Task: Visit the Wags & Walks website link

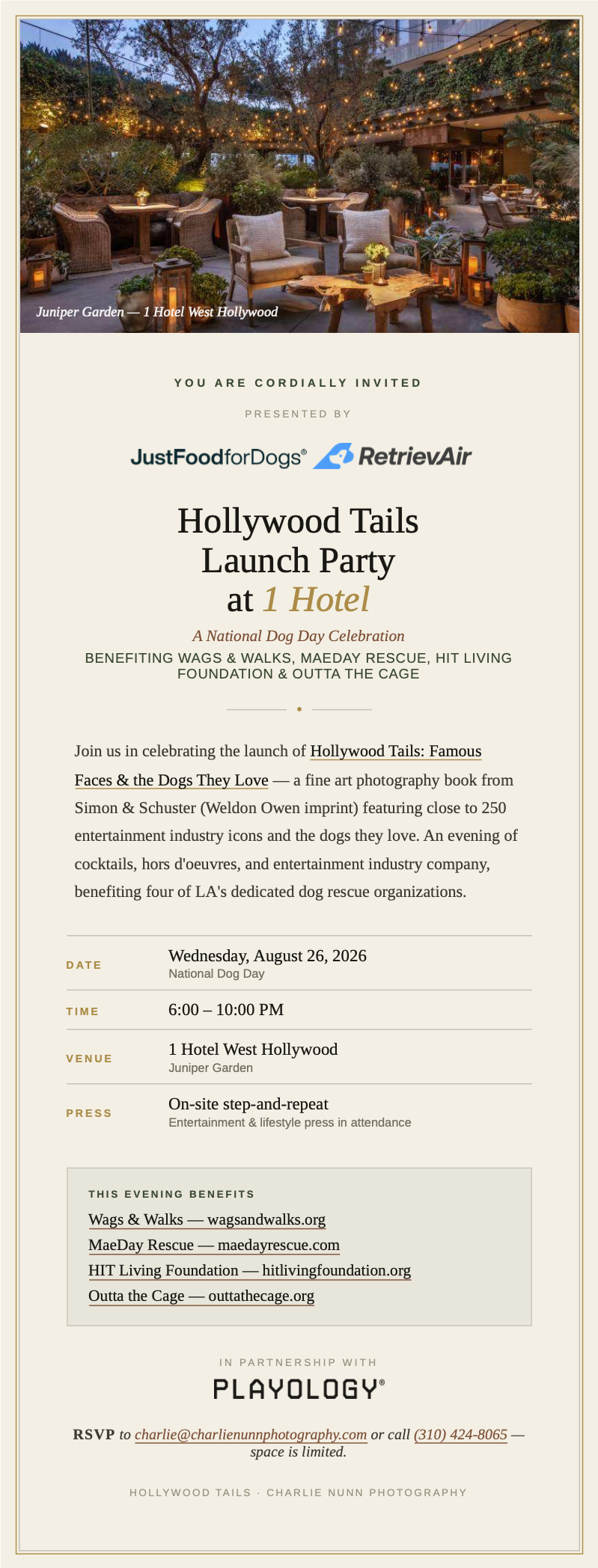Action: click(x=207, y=1219)
